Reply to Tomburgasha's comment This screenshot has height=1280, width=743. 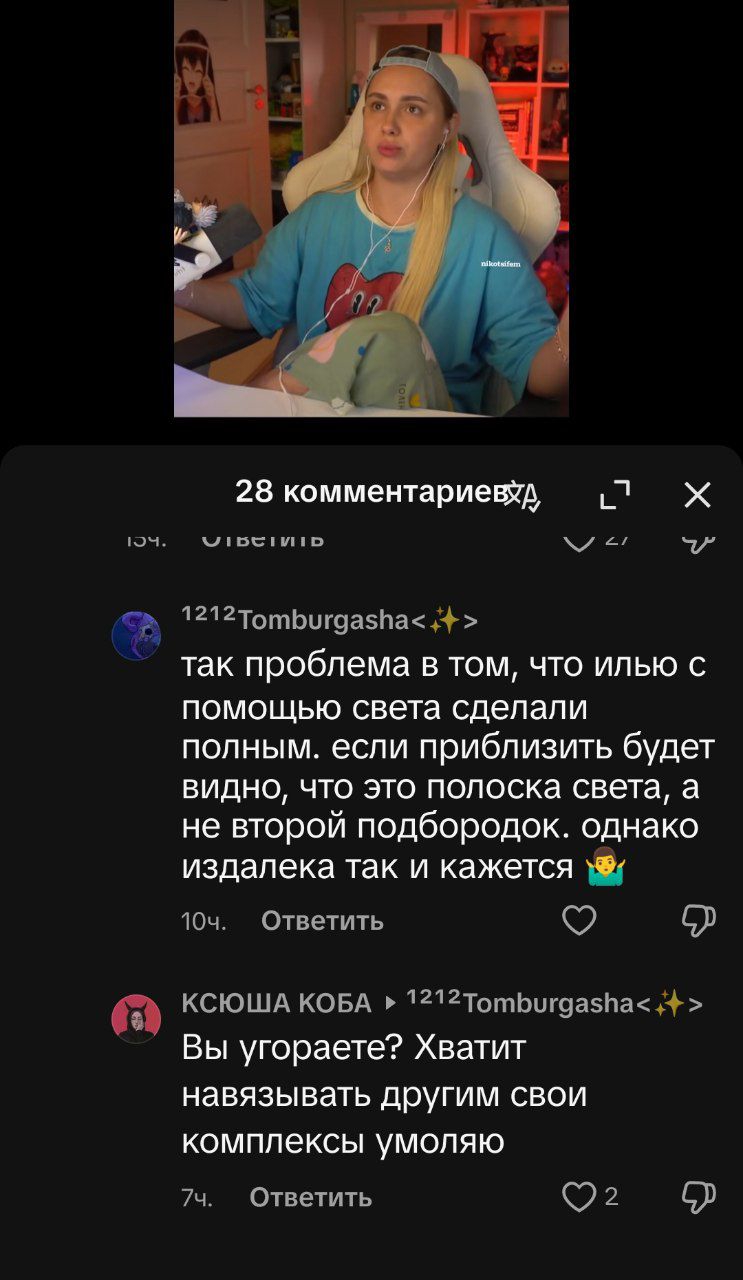[322, 921]
